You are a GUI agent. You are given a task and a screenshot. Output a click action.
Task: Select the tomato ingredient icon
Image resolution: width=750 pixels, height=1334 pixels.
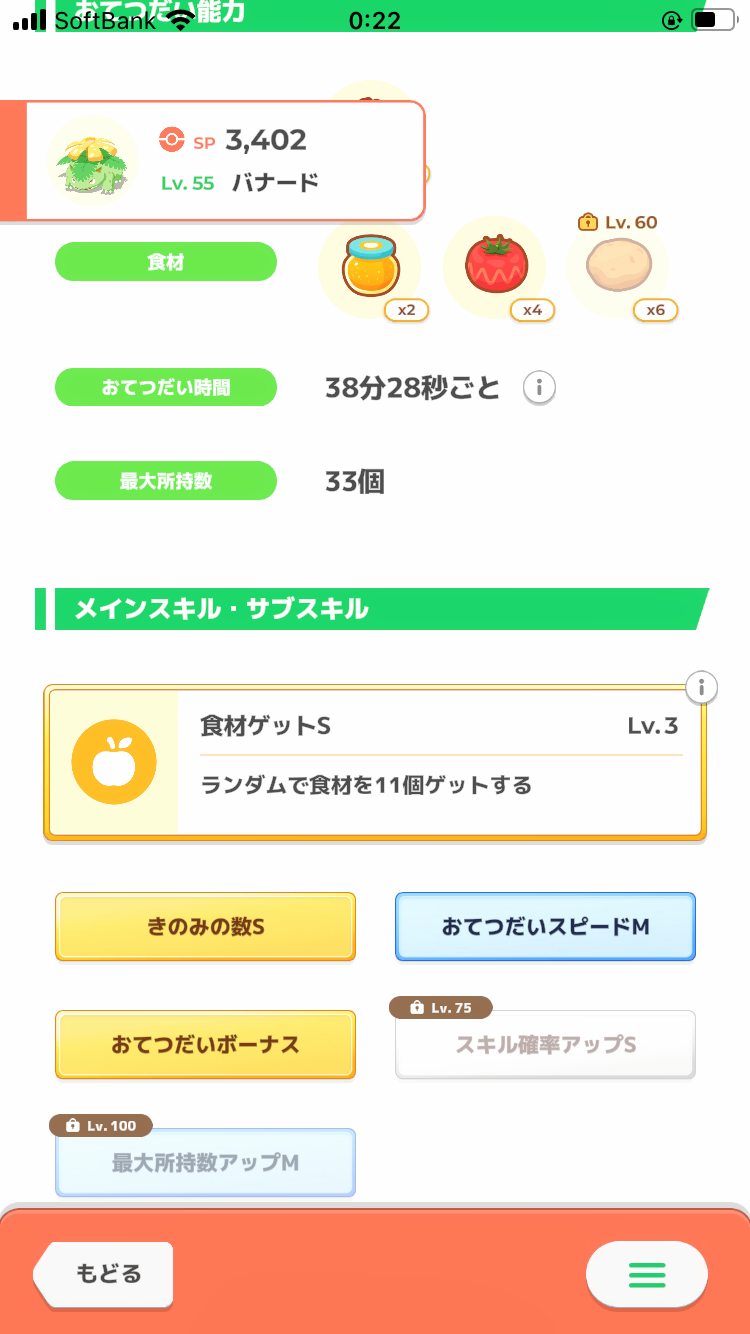tap(495, 267)
